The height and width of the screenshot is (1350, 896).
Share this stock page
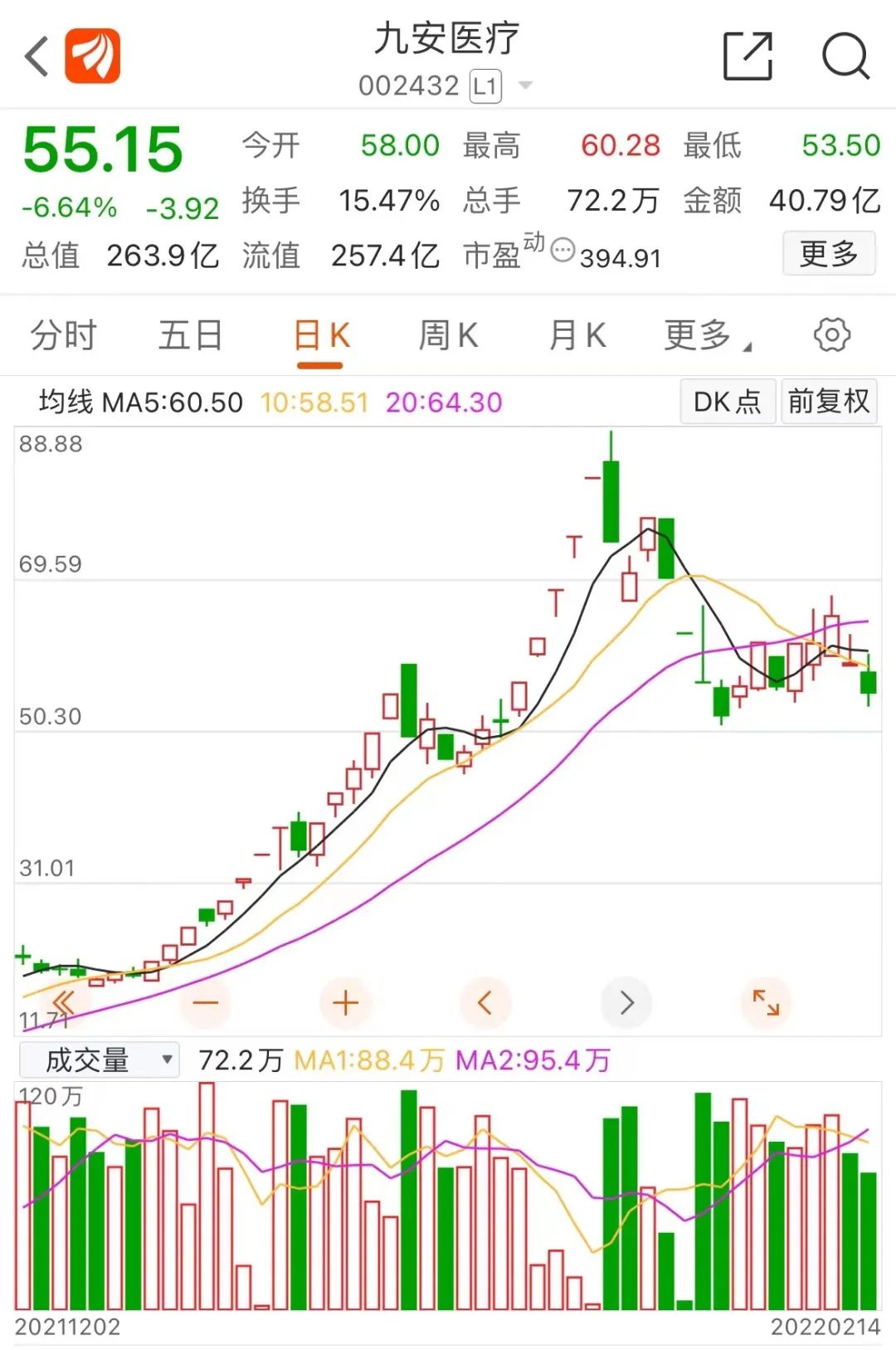pyautogui.click(x=747, y=56)
